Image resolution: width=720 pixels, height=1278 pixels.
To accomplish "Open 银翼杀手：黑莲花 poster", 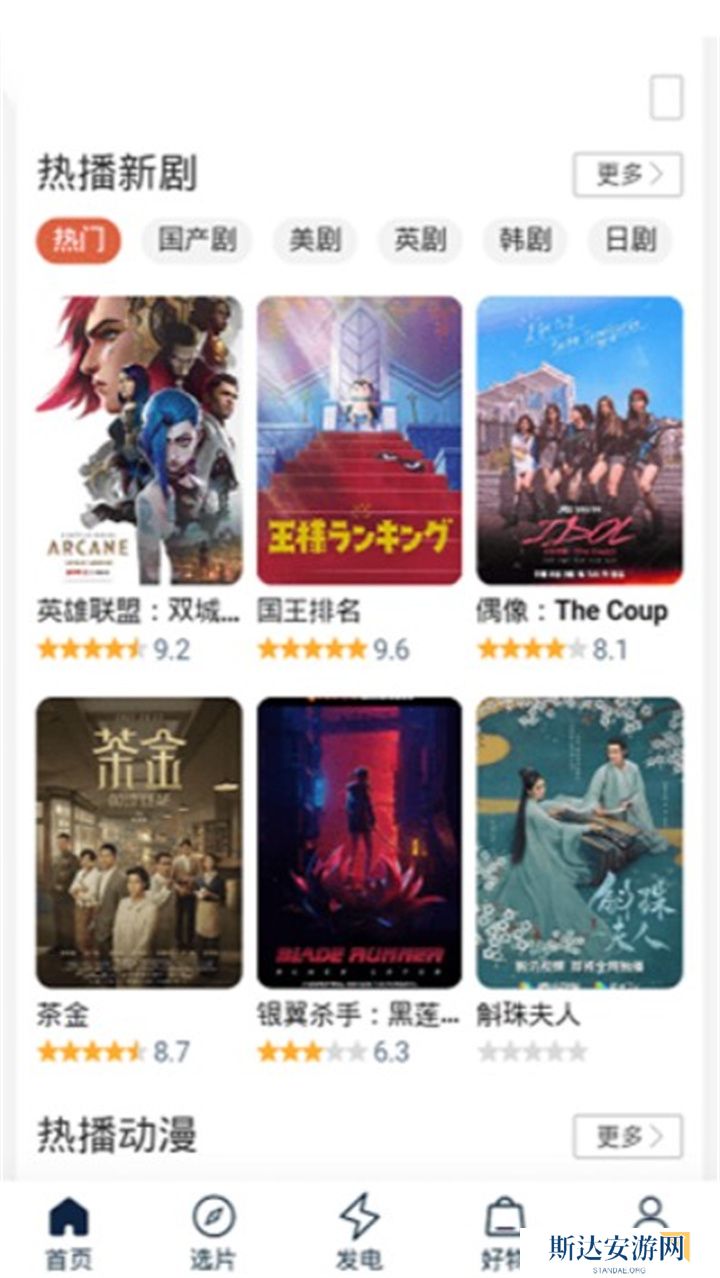I will pyautogui.click(x=359, y=842).
